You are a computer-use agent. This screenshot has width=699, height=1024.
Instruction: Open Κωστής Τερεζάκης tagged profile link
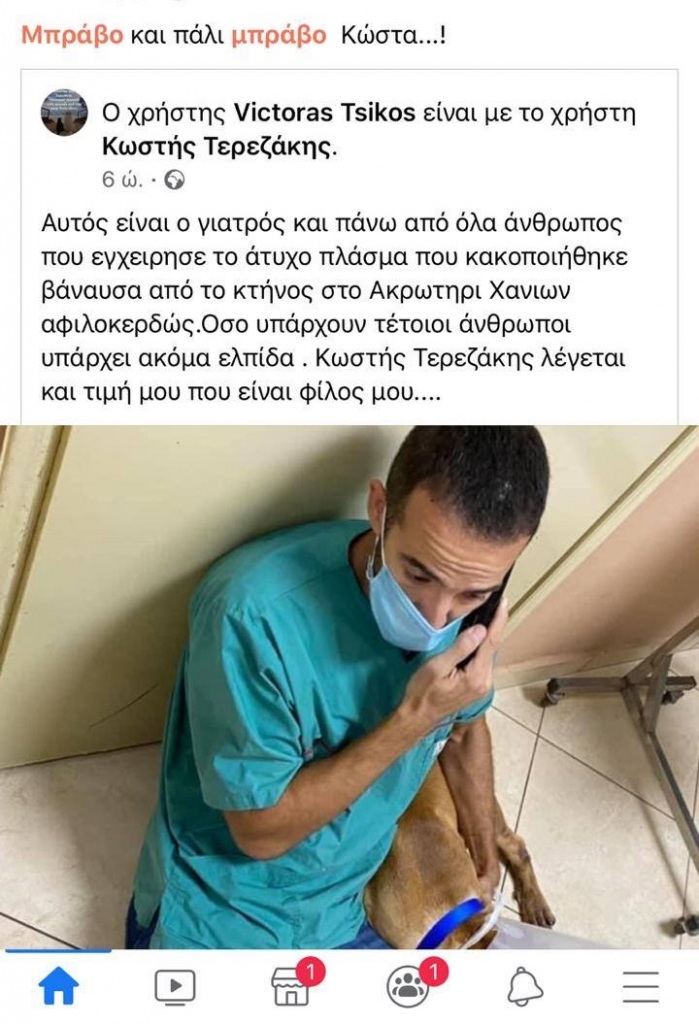click(219, 147)
